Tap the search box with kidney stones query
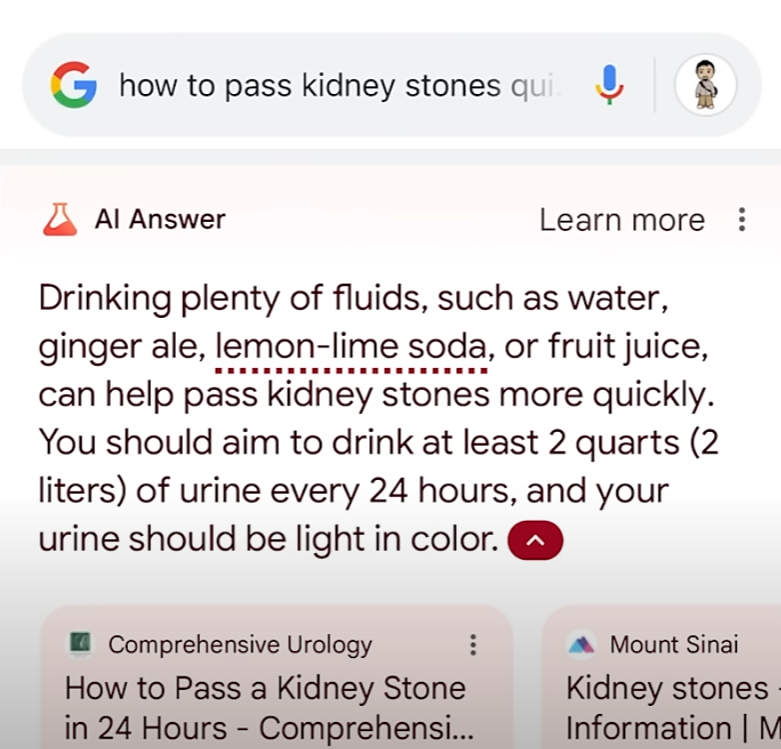The image size is (781, 749). coord(340,85)
